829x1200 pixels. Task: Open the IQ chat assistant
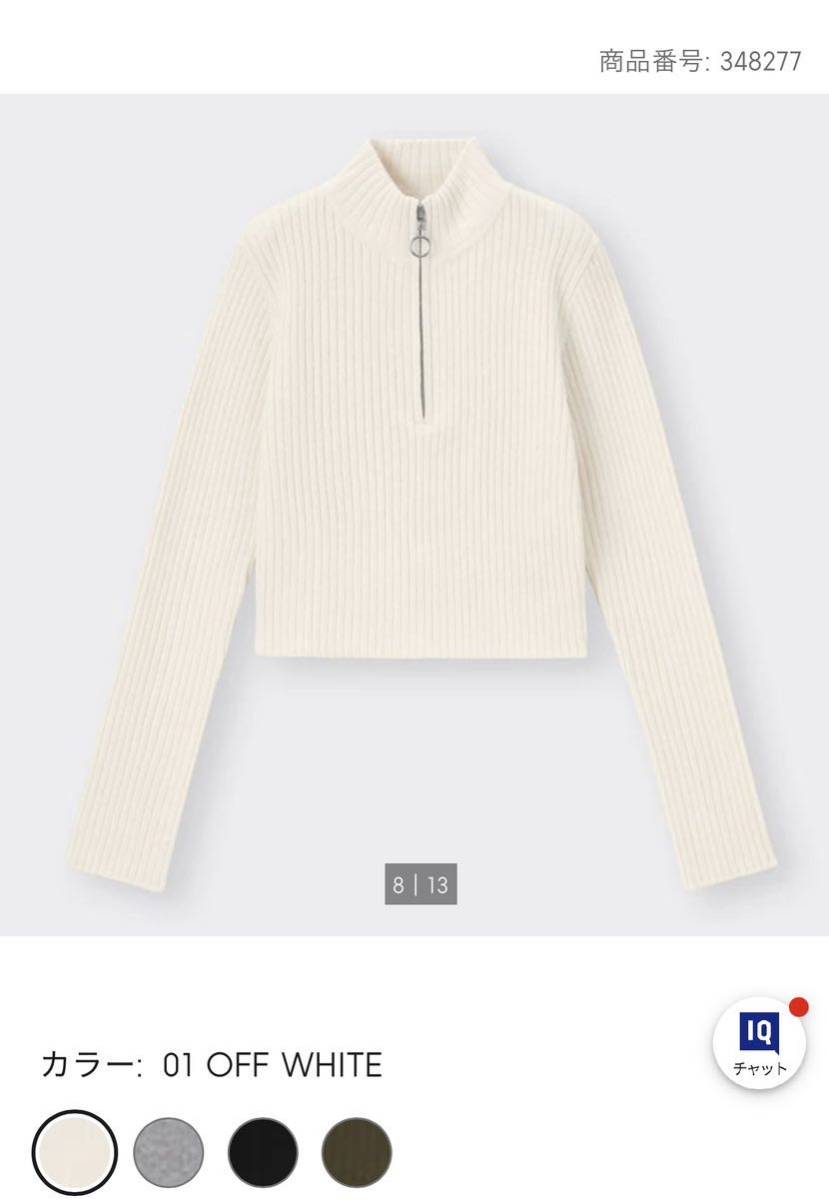[760, 1045]
